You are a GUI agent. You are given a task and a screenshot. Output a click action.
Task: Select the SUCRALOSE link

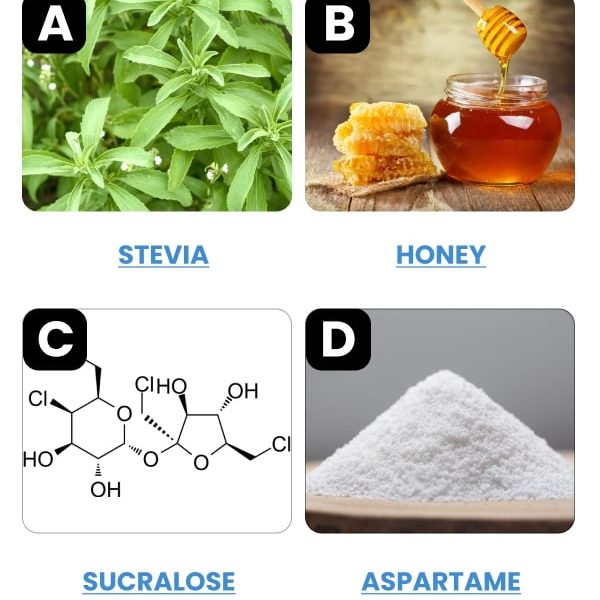pos(158,581)
